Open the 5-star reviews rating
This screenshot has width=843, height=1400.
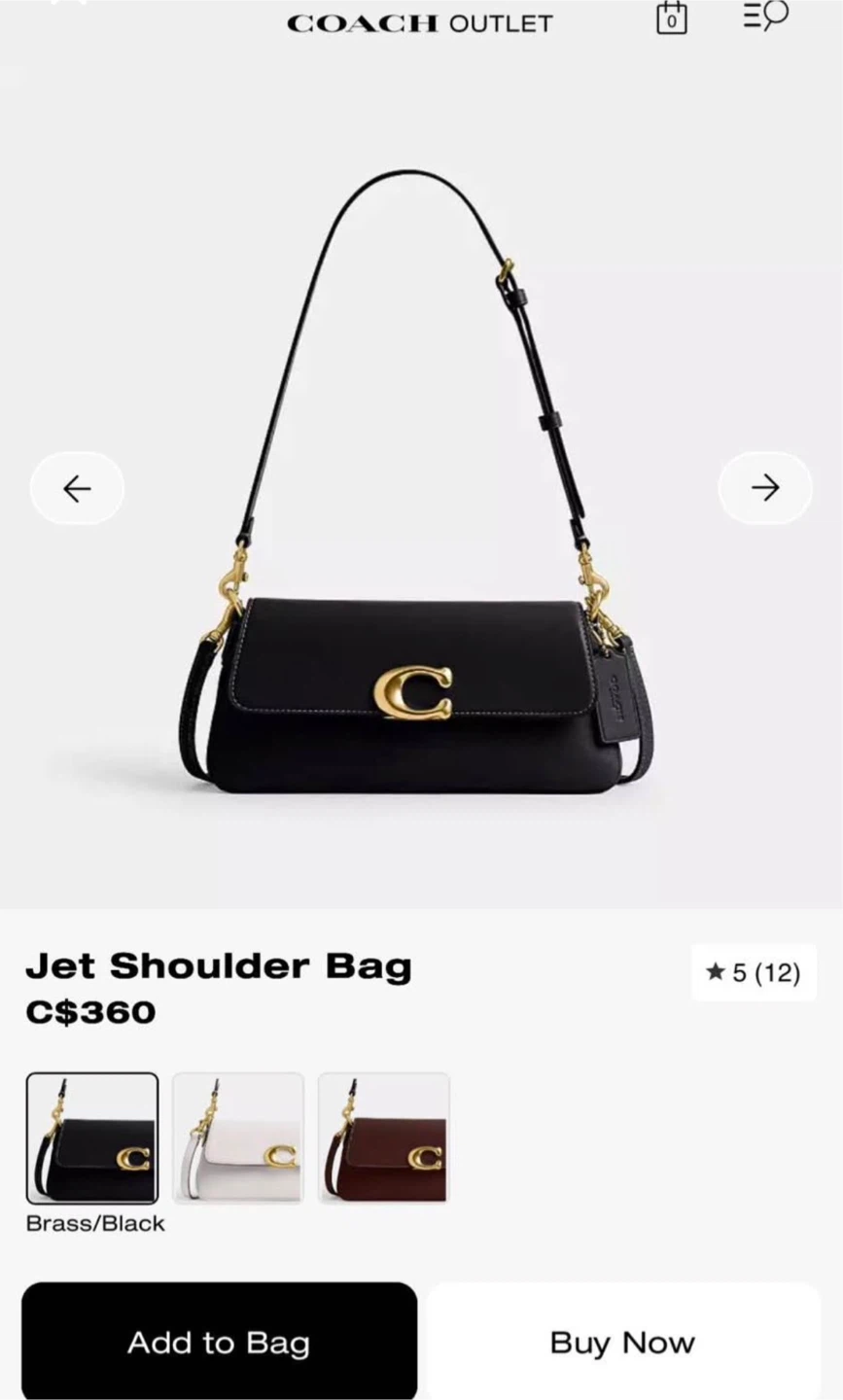click(754, 972)
